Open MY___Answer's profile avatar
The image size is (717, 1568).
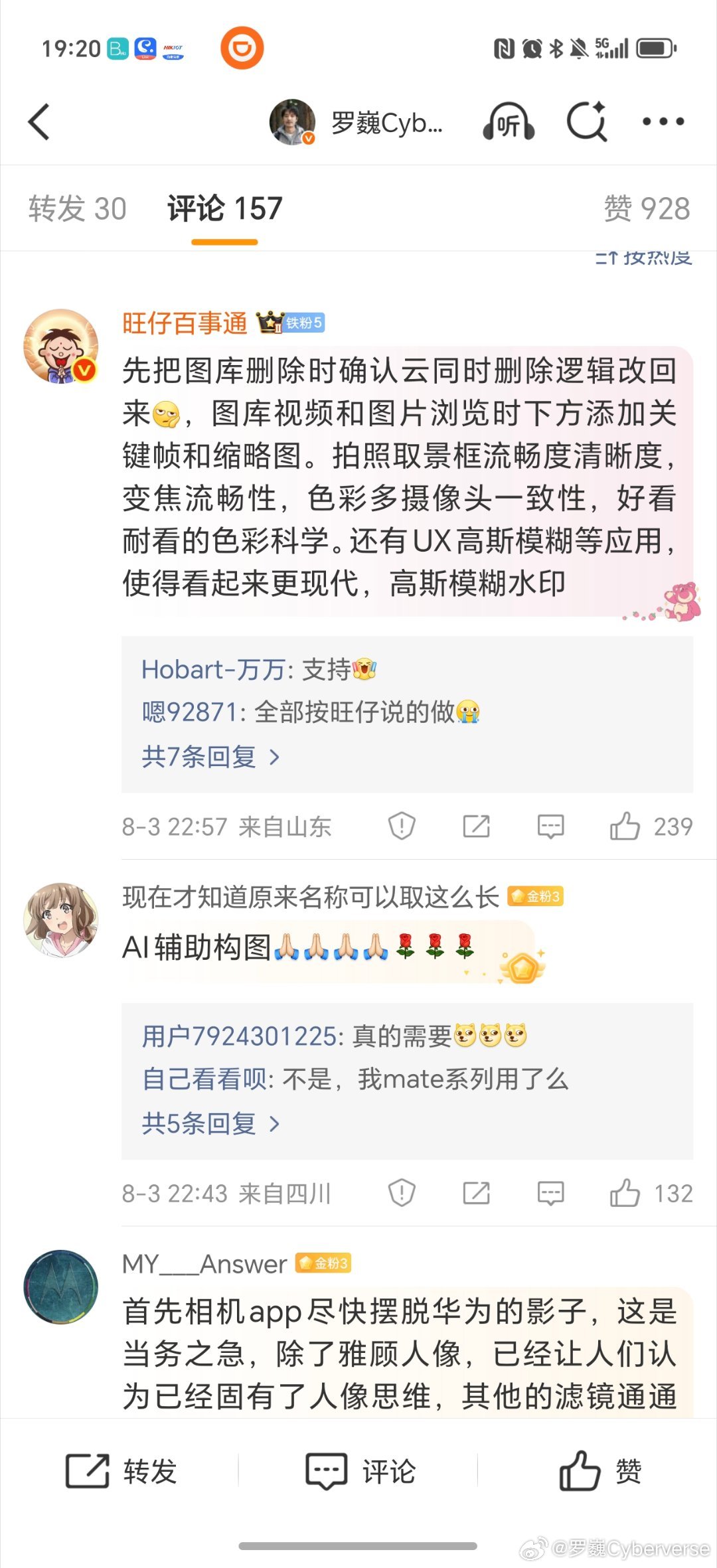tap(61, 1287)
